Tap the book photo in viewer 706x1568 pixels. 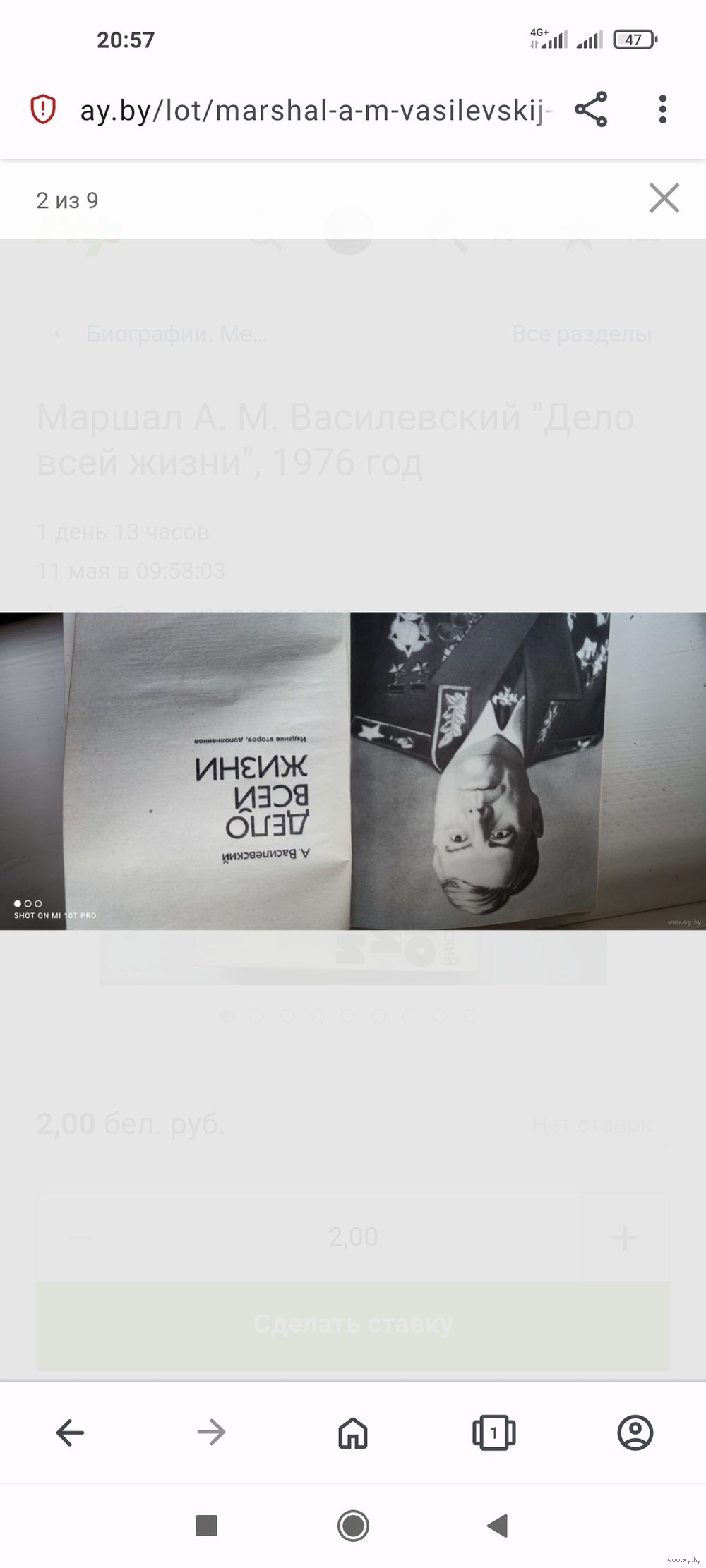353,771
